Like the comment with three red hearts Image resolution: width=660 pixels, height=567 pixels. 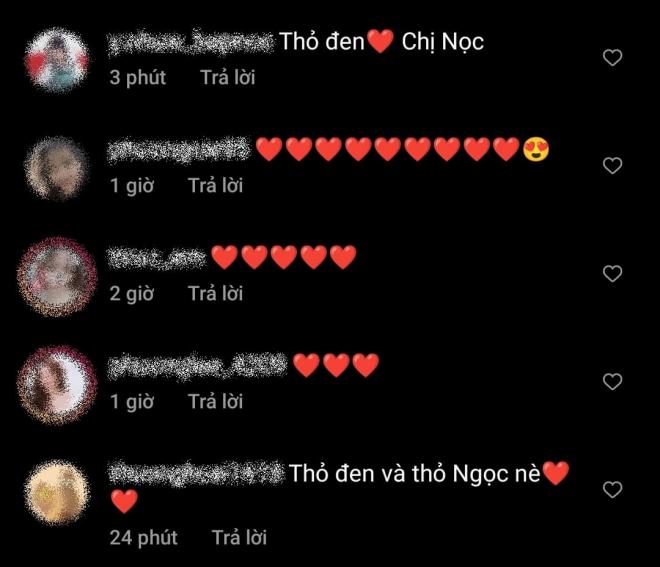613,382
